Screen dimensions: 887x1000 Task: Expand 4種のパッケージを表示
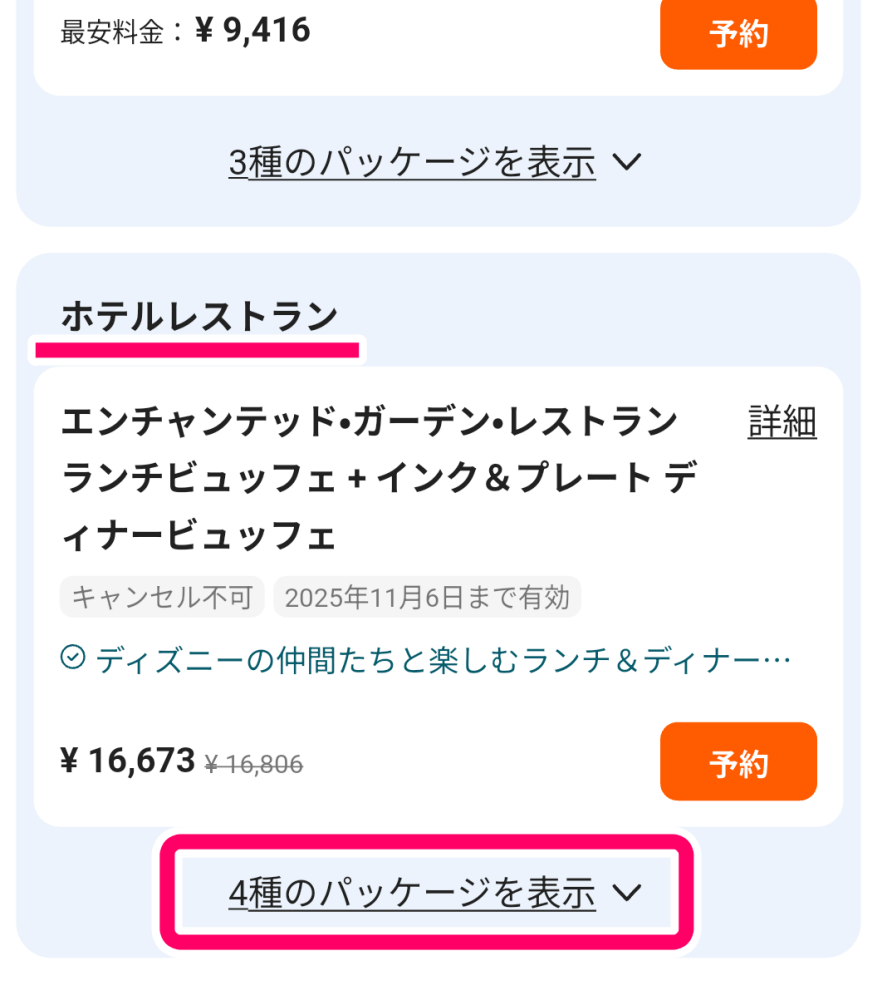[435, 893]
